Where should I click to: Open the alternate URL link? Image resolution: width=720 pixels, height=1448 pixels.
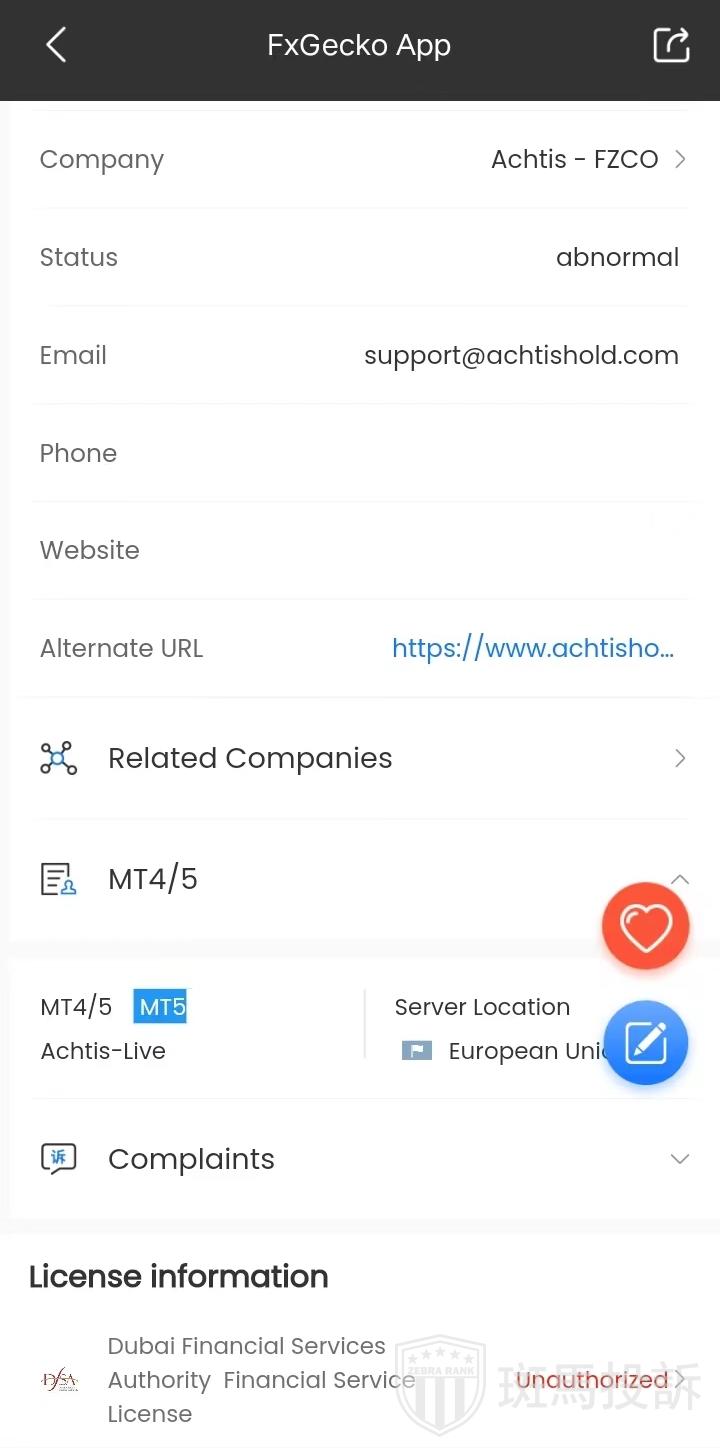point(532,649)
